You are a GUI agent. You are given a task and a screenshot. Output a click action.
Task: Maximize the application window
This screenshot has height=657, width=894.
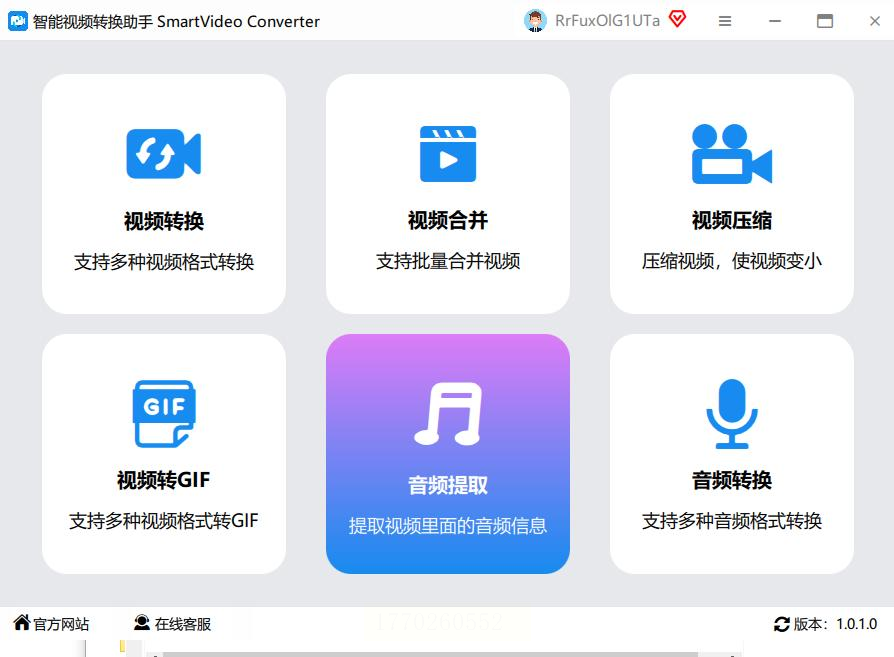coord(825,21)
